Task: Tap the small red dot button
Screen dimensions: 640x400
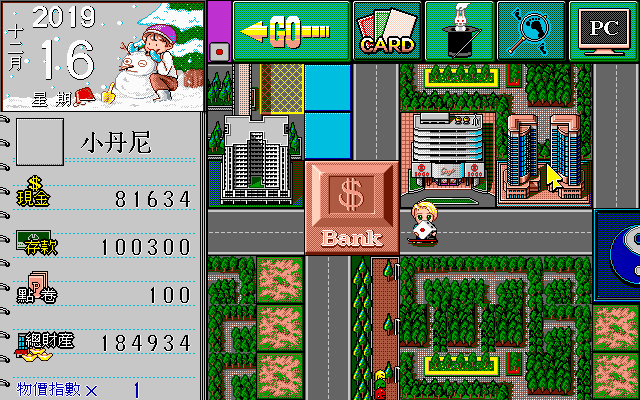Action: (x=219, y=50)
